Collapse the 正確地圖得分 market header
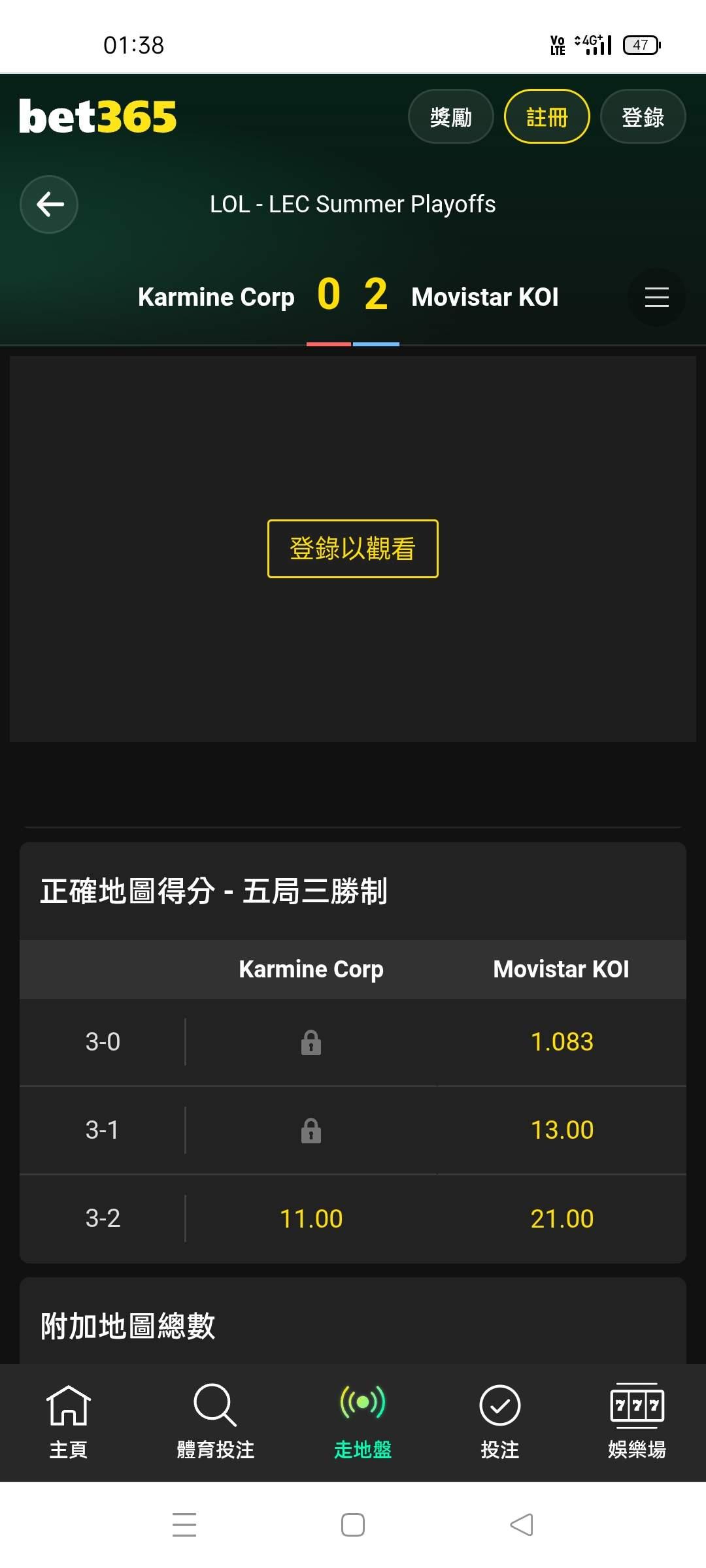Image resolution: width=706 pixels, height=1568 pixels. (x=353, y=891)
